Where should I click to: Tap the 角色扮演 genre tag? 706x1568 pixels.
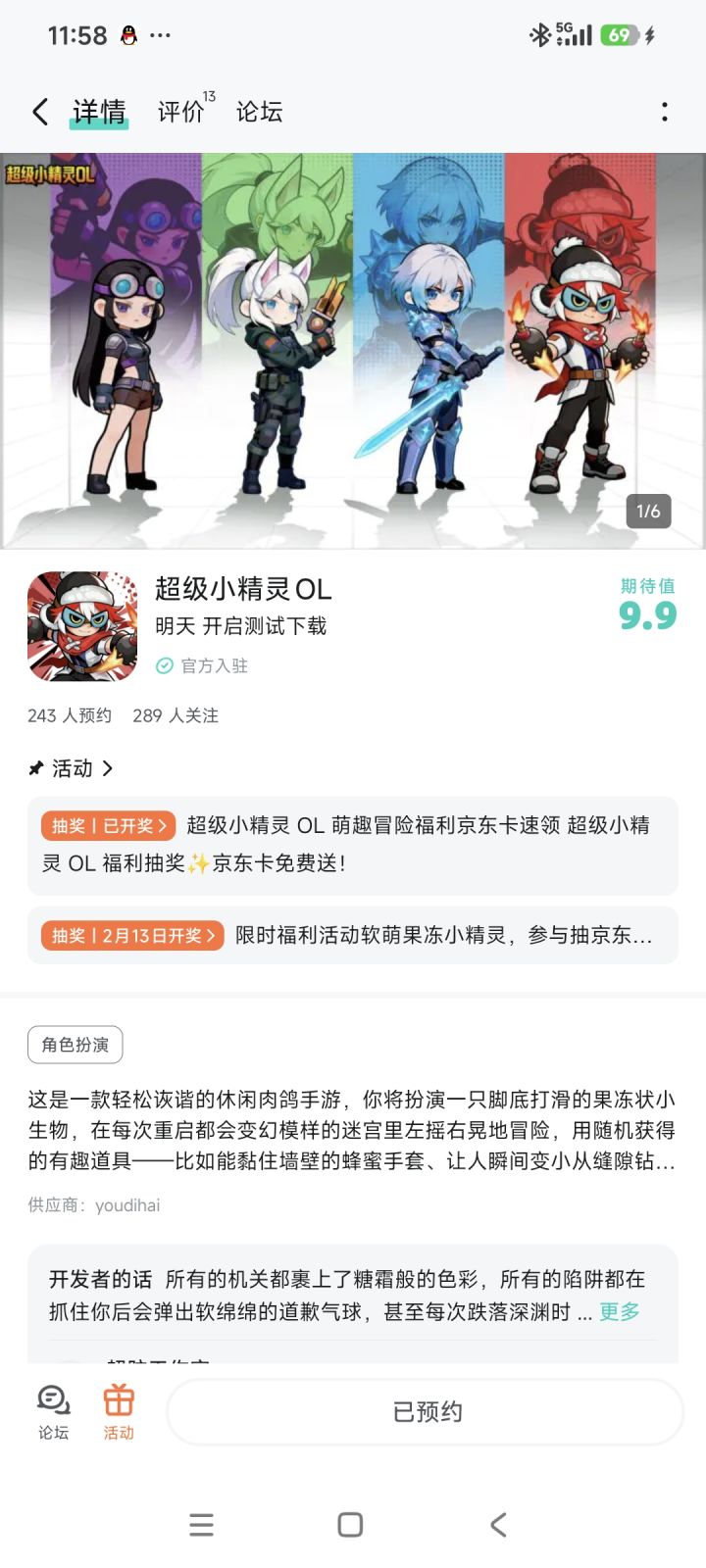[74, 1044]
